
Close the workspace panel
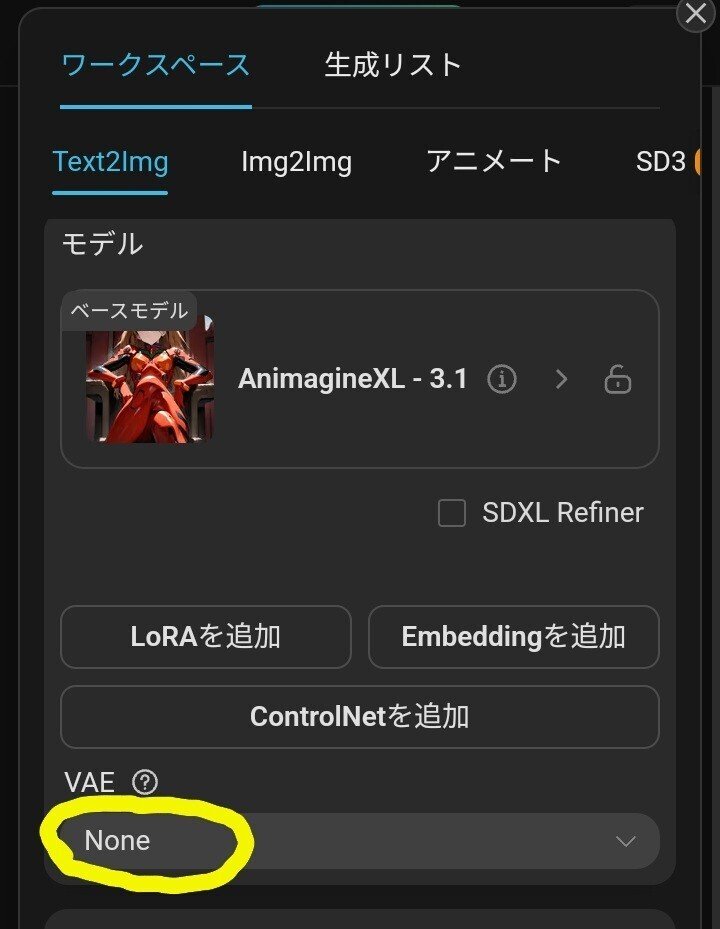click(696, 14)
